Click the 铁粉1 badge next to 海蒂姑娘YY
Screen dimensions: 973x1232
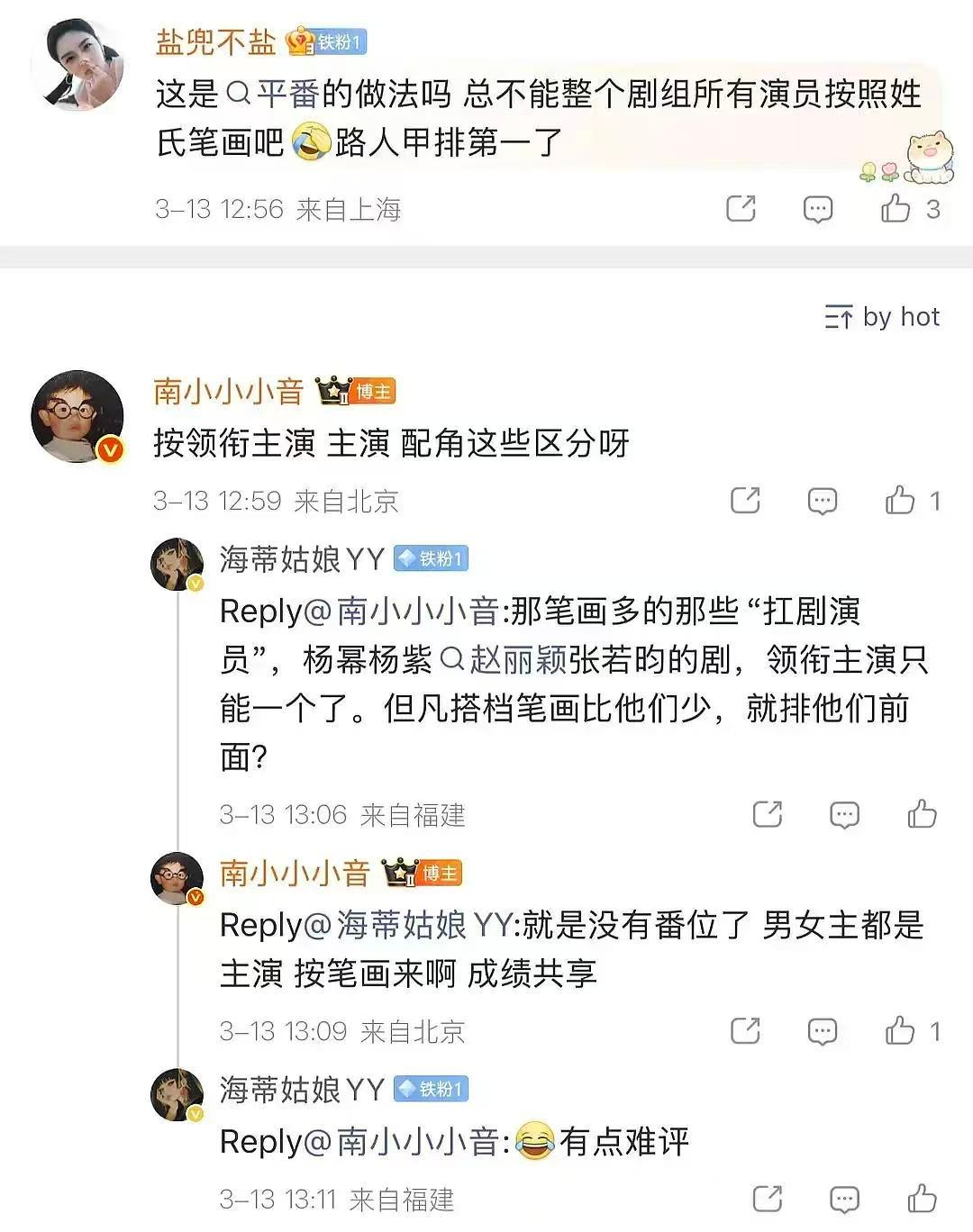pyautogui.click(x=431, y=558)
